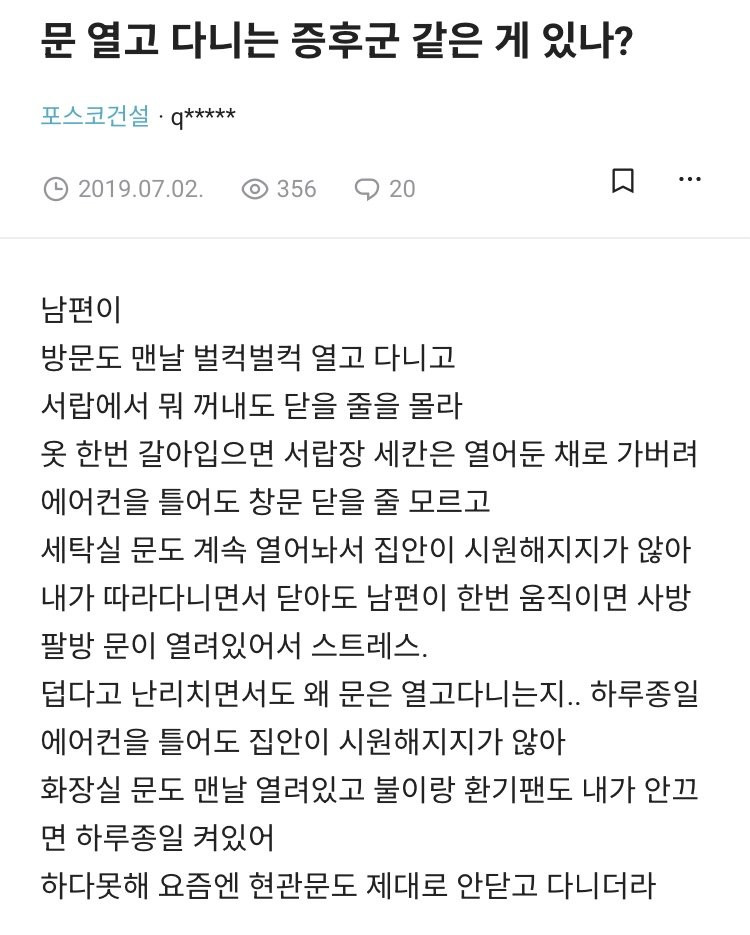
Task: Open the comments icon showing 20
Action: point(366,189)
